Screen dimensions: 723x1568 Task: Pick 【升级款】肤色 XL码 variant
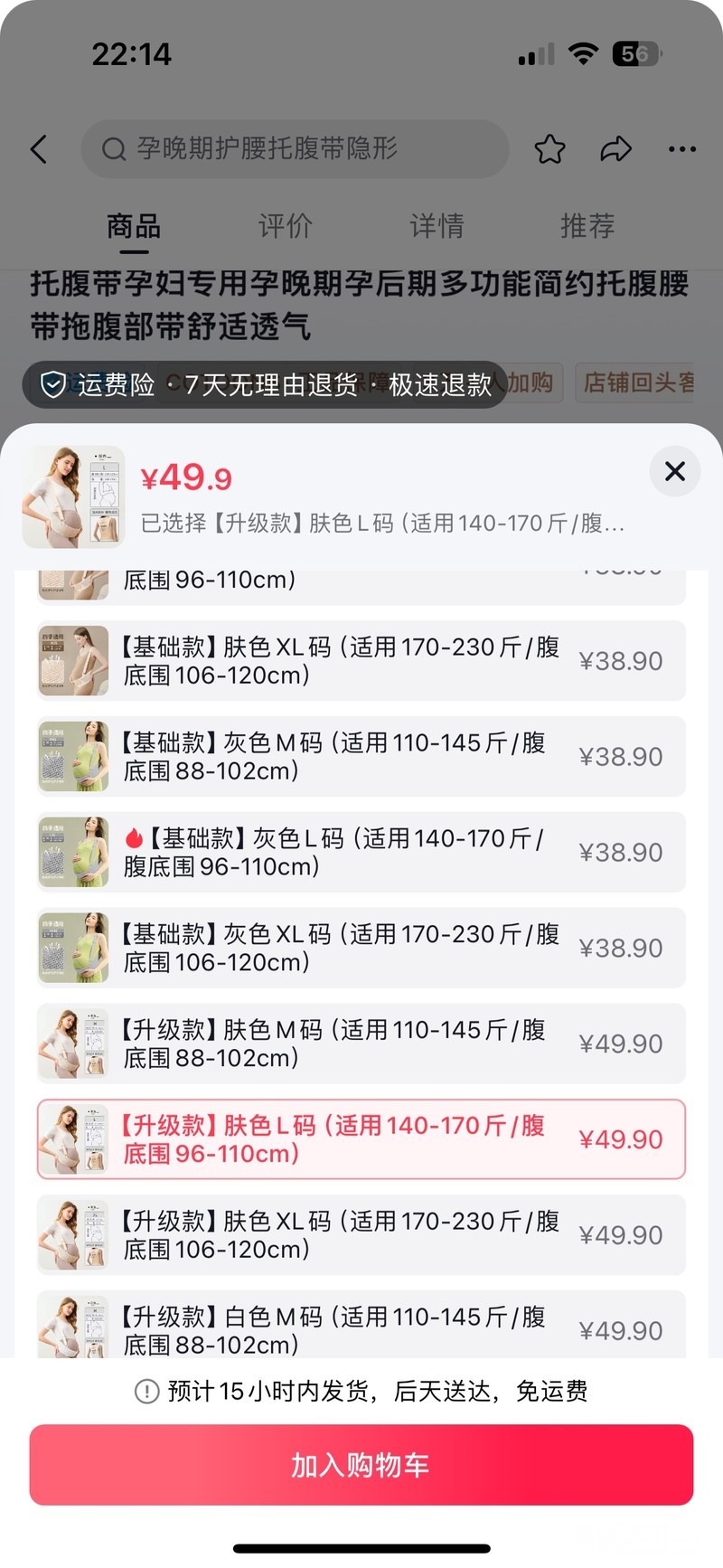click(x=361, y=1235)
